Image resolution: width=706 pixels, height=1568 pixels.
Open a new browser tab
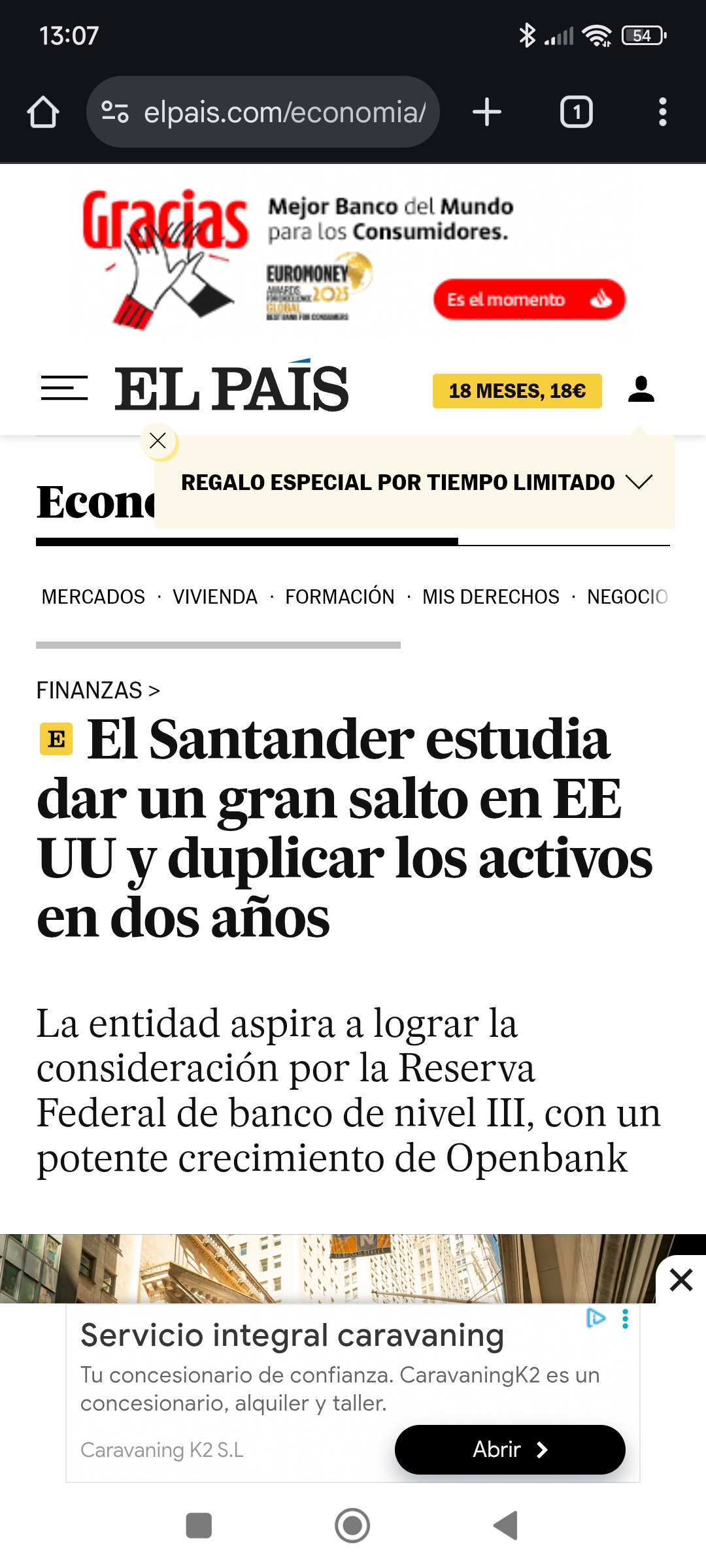tap(487, 112)
